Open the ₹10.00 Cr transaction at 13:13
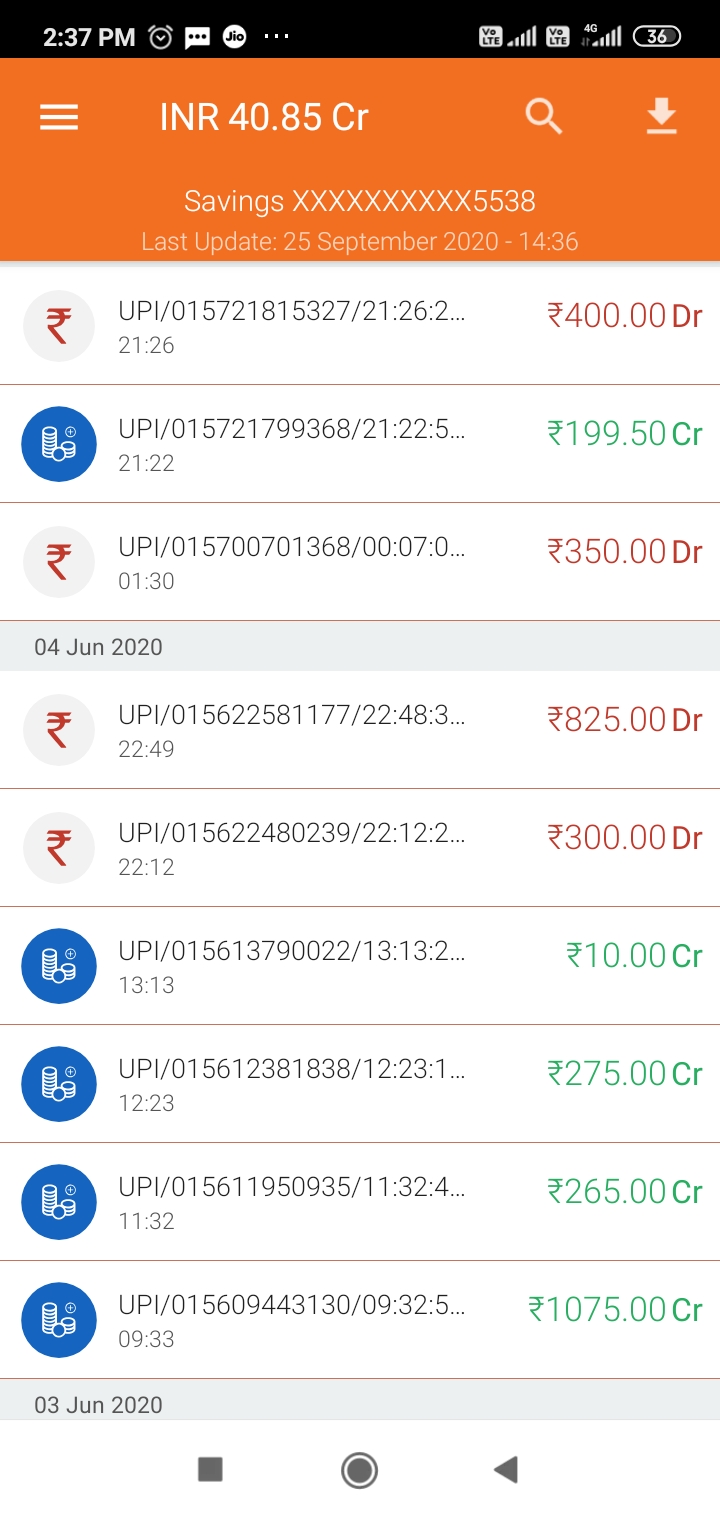720x1520 pixels. (x=360, y=966)
